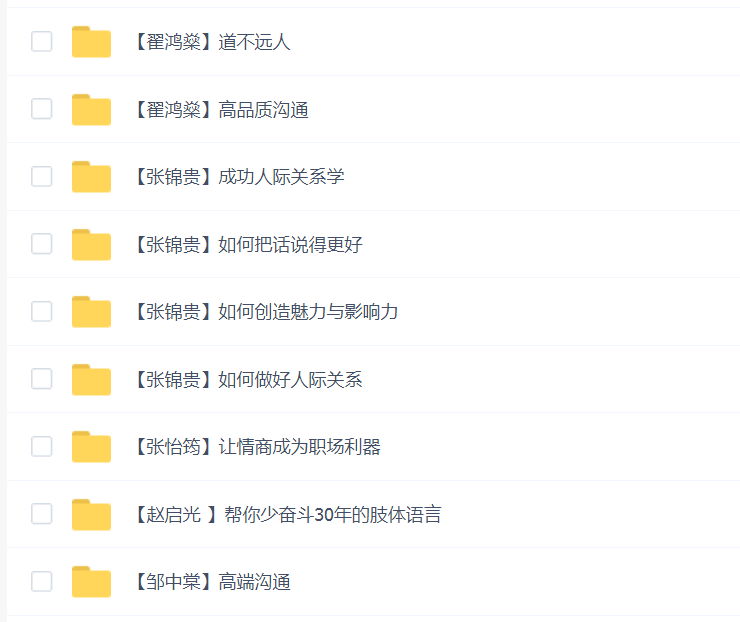The height and width of the screenshot is (622, 740).
Task: Open the folder 【张锦贵】如何做好人际关系
Action: pos(247,380)
